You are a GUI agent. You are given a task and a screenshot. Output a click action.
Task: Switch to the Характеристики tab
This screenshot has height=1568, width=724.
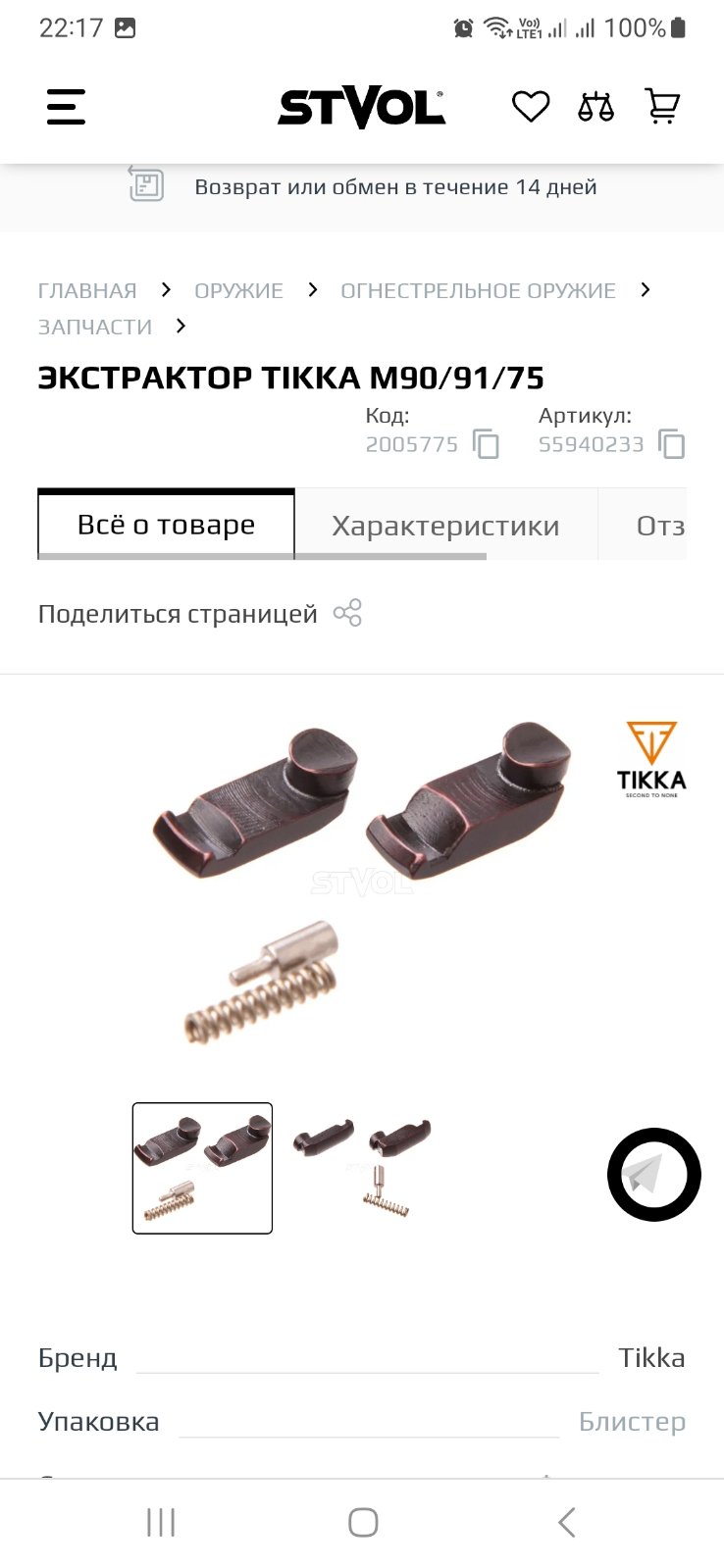pos(445,525)
